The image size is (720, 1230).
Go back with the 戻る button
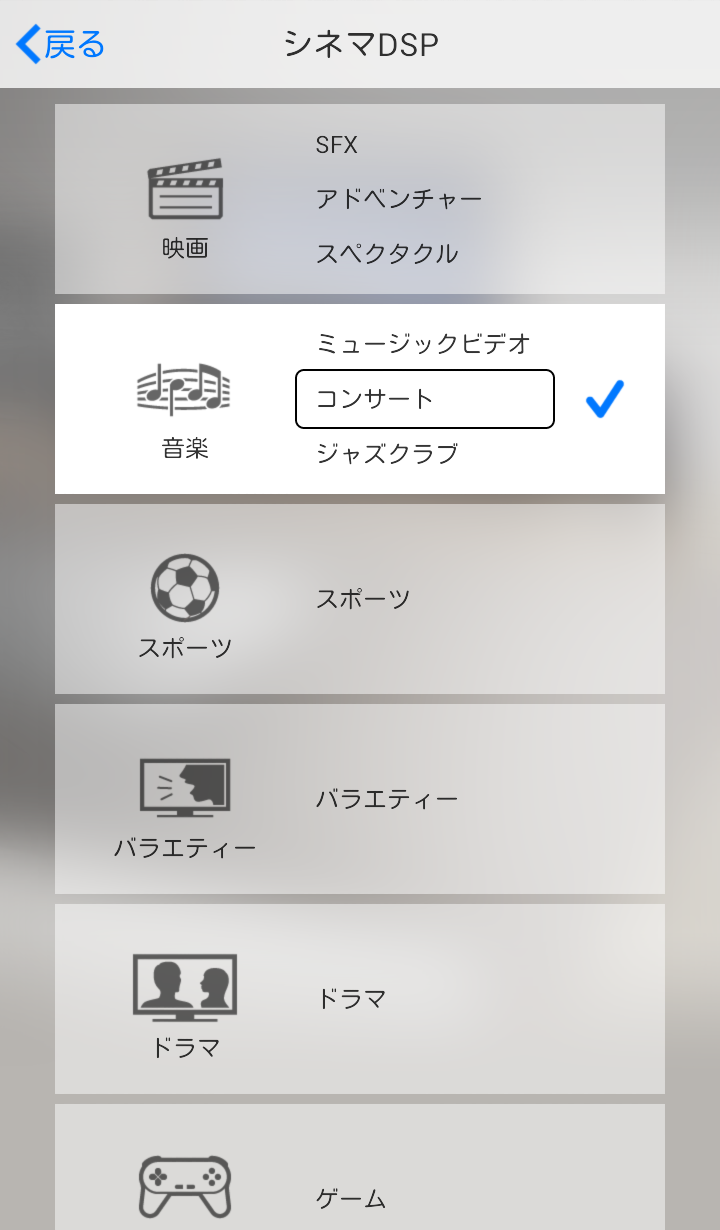coord(61,44)
